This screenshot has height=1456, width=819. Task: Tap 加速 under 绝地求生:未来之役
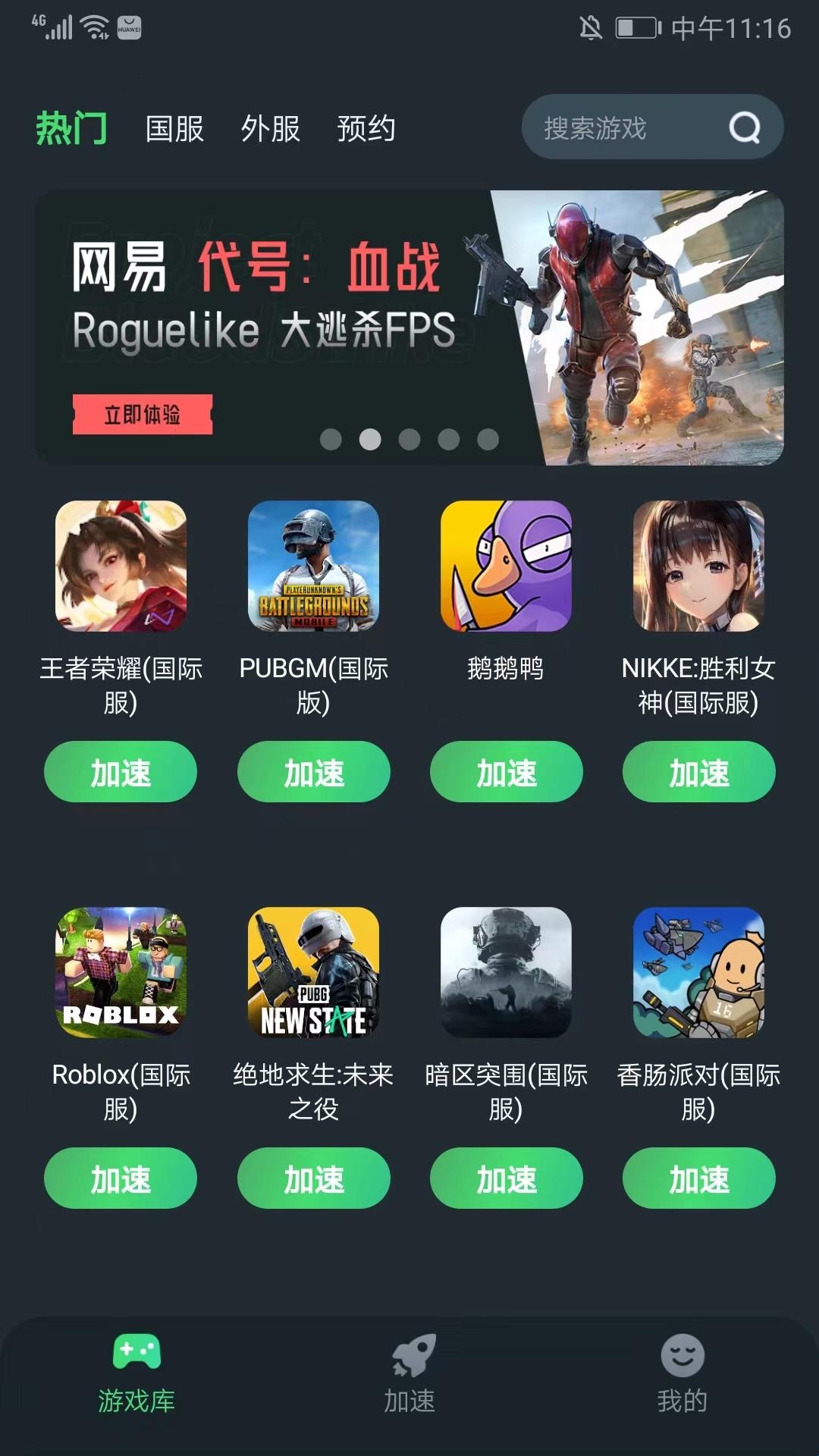pos(314,1178)
